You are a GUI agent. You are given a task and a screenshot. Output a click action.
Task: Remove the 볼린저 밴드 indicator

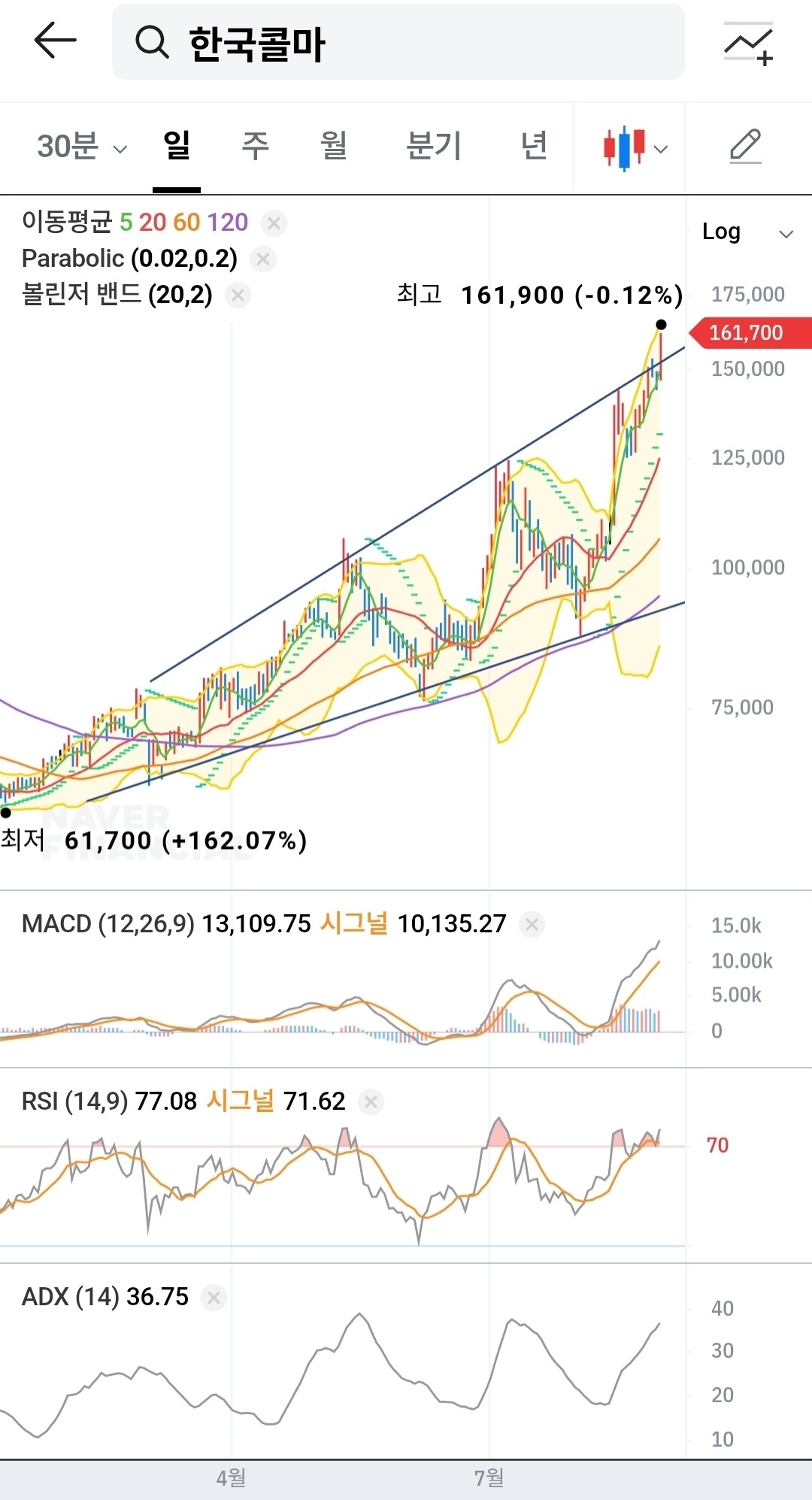click(238, 295)
